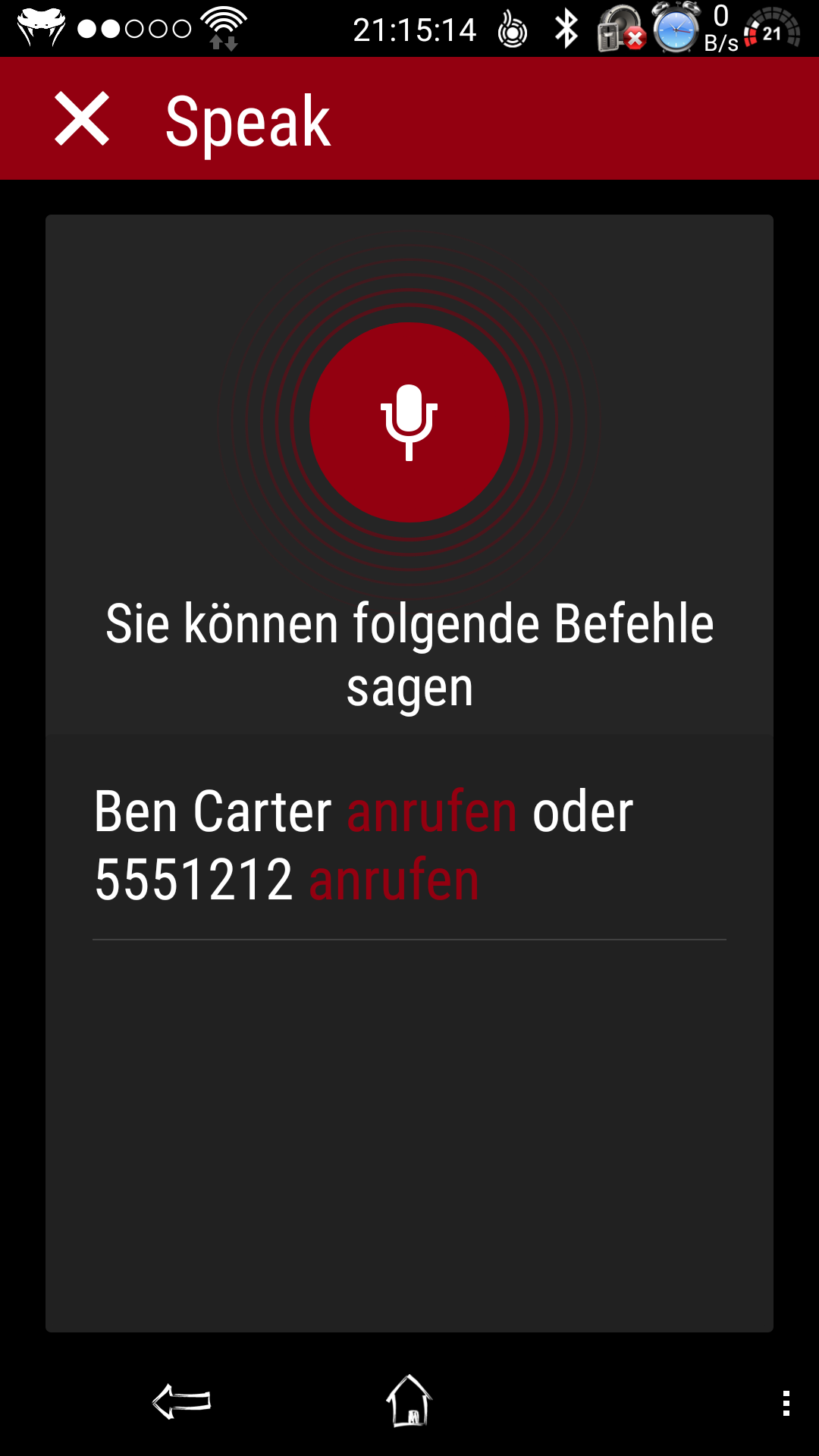Close the Speak screen
This screenshot has width=819, height=1456.
pos(82,119)
